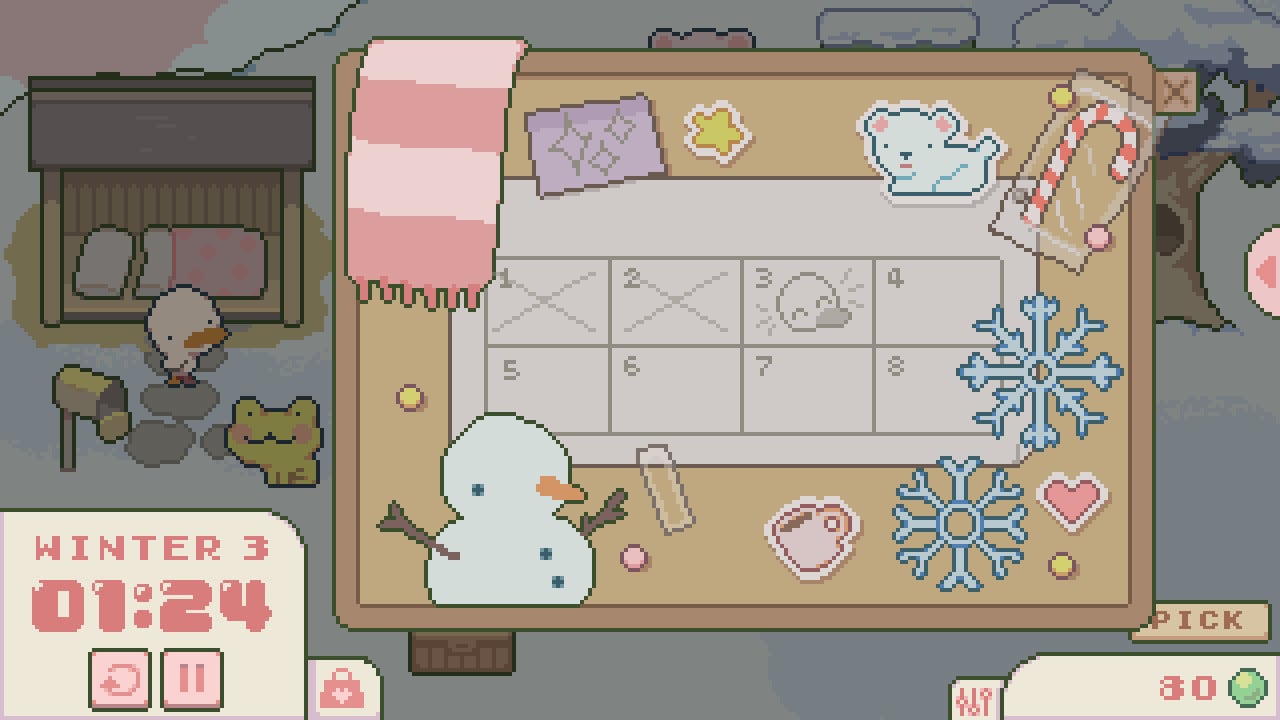This screenshot has width=1280, height=720.
Task: Open the shop bag icon
Action: pyautogui.click(x=342, y=689)
